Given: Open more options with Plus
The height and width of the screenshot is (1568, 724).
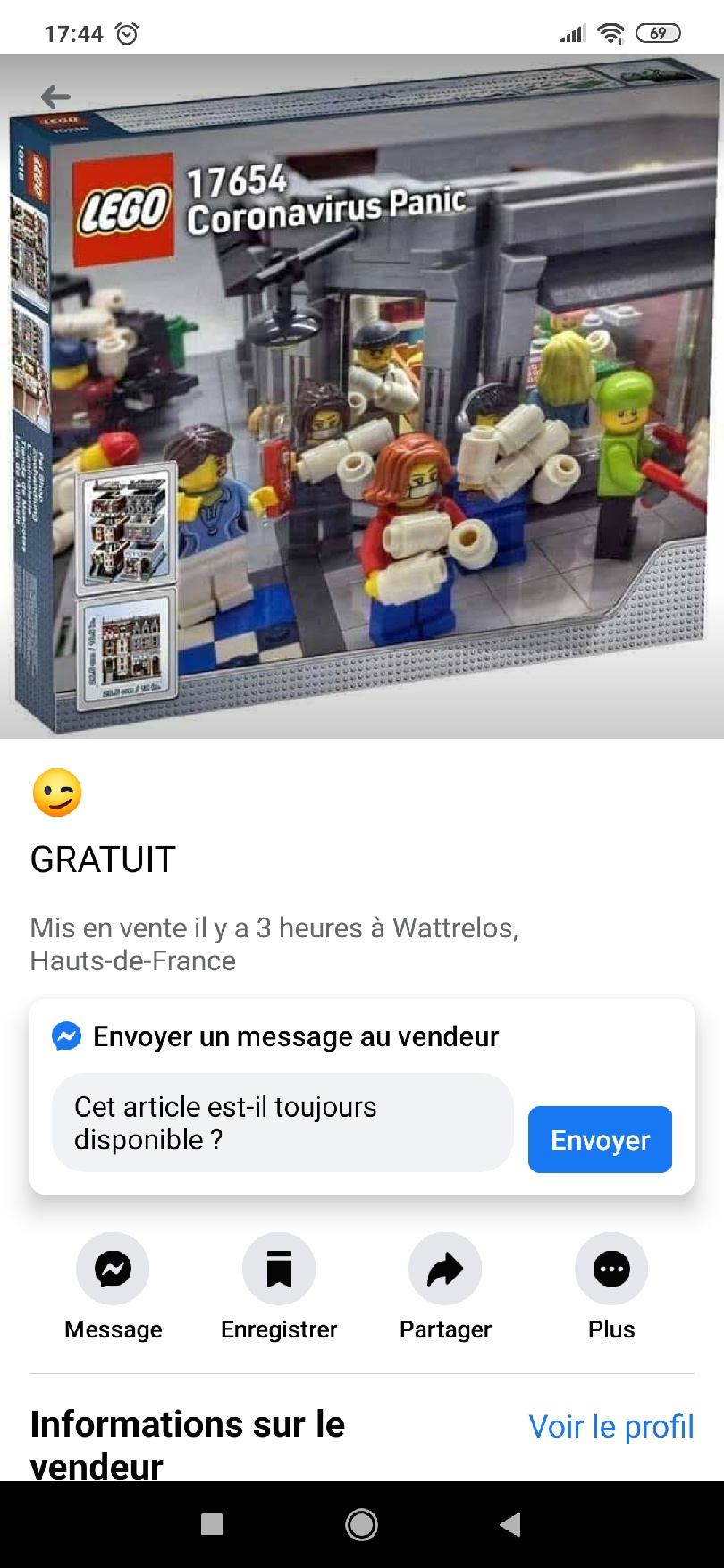Looking at the screenshot, I should tap(611, 1270).
